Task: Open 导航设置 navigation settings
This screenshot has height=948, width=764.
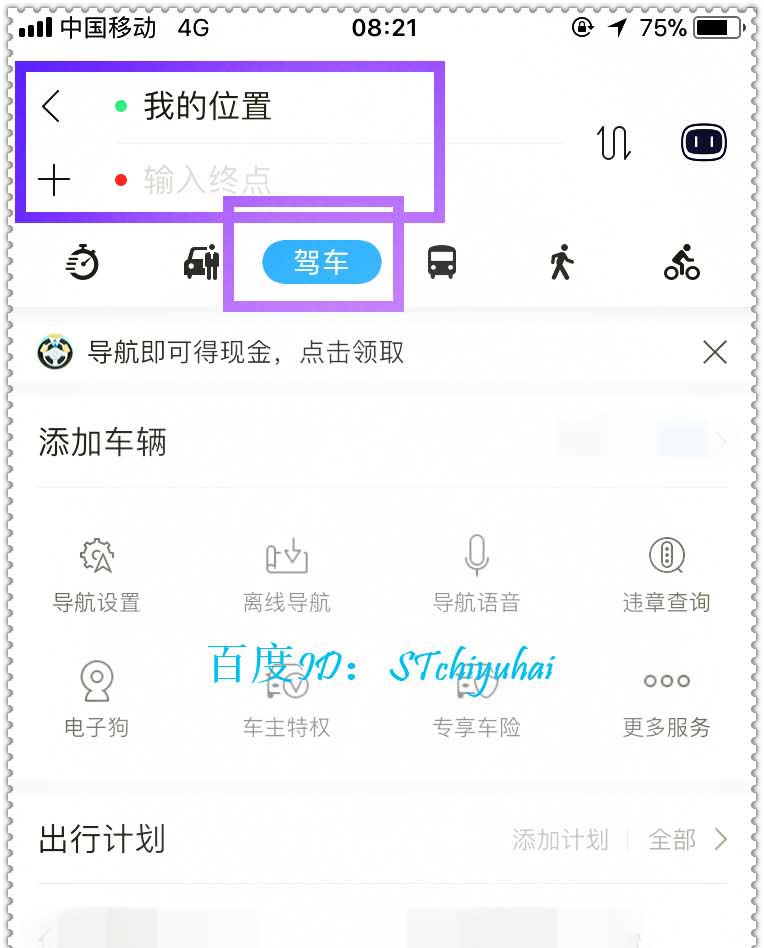Action: (x=96, y=574)
